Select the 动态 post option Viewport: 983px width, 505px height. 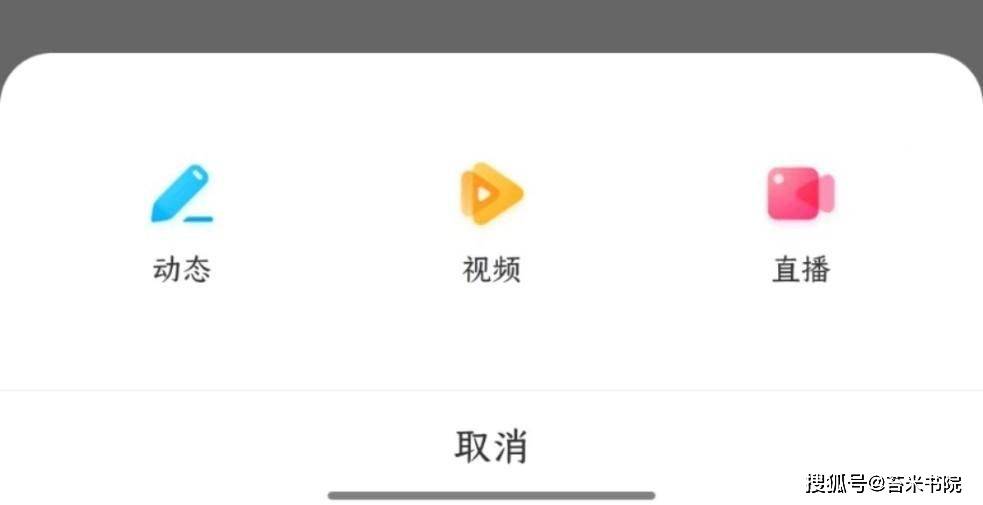181,222
